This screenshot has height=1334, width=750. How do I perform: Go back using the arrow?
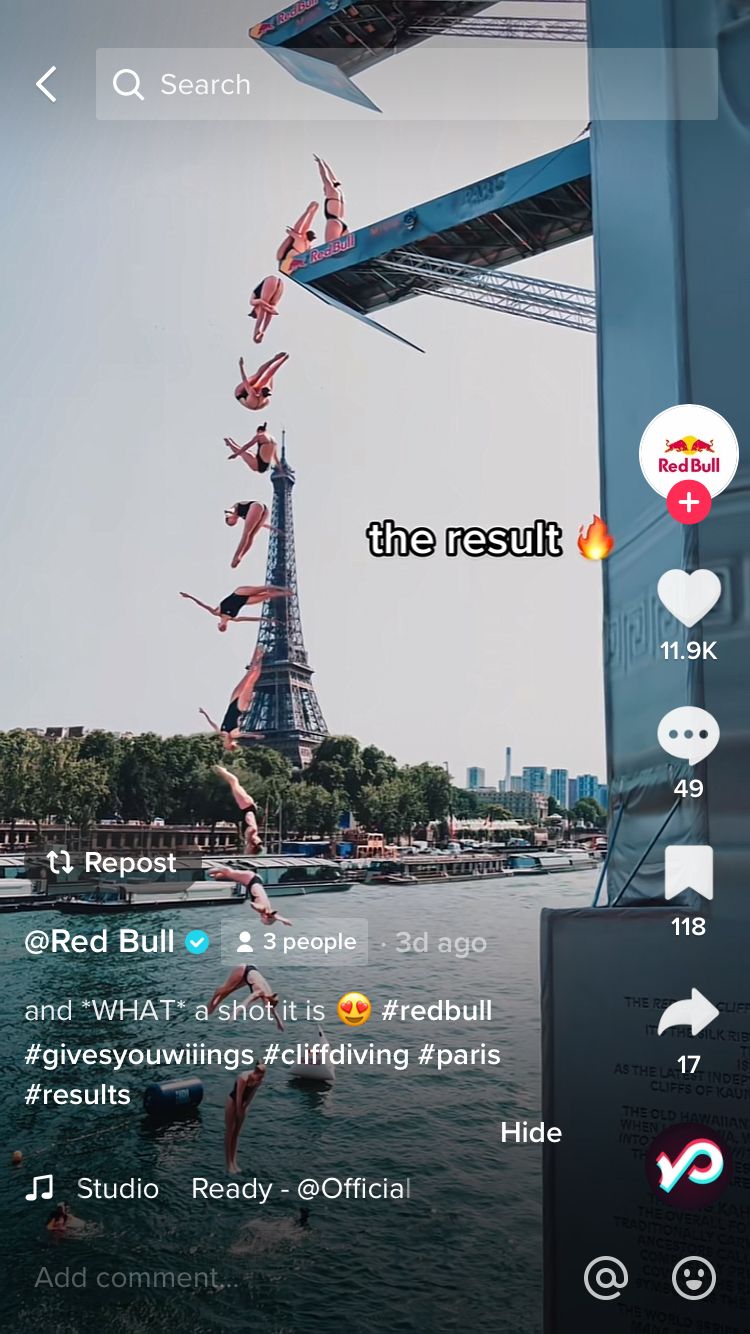coord(47,85)
